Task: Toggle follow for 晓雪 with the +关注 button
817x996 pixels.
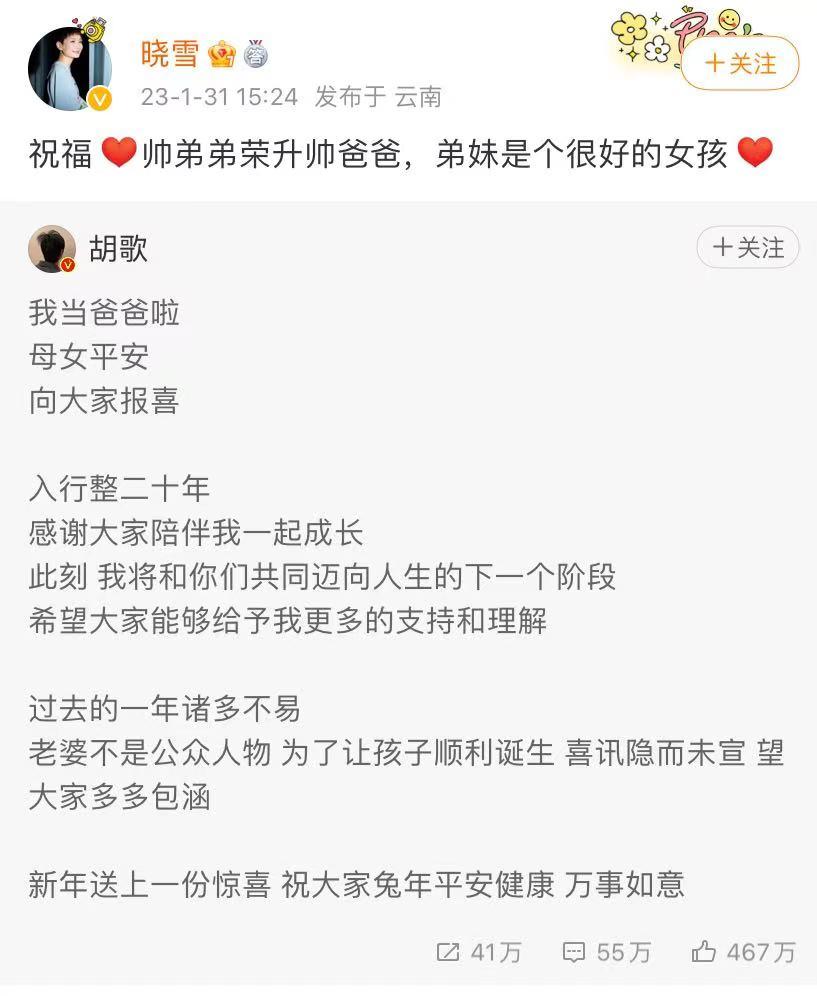Action: (x=741, y=62)
